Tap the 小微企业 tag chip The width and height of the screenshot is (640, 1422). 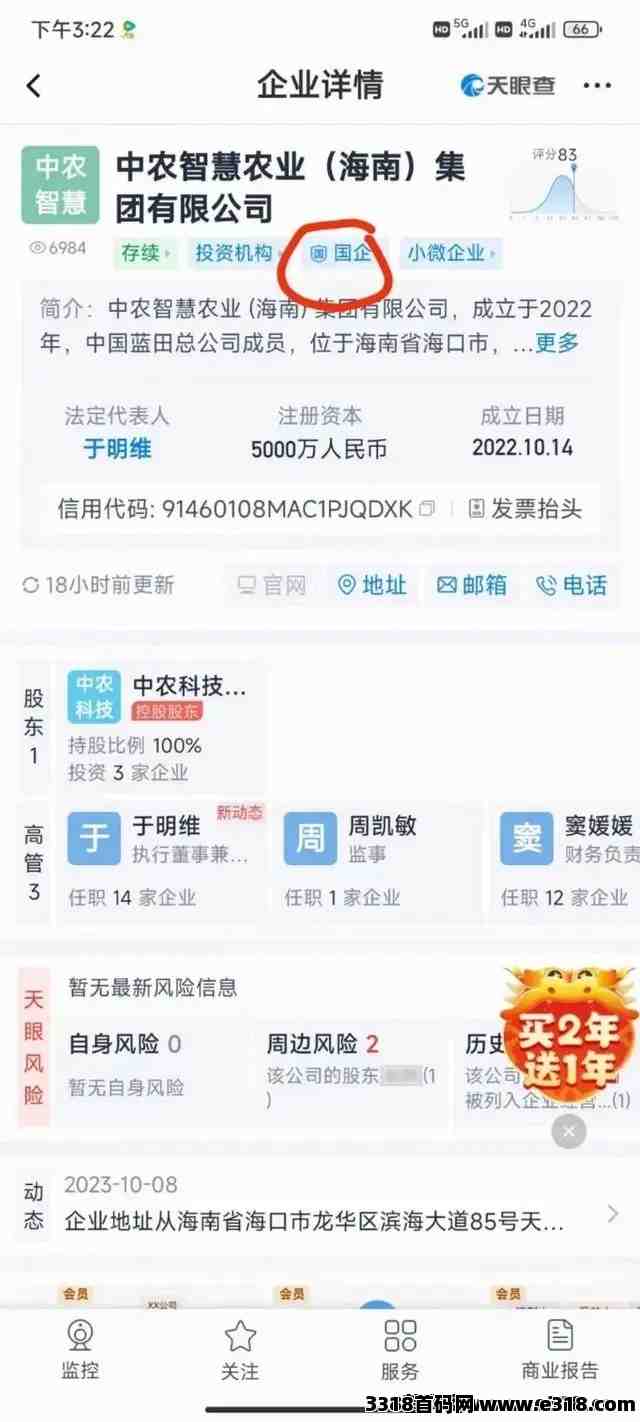coord(450,253)
